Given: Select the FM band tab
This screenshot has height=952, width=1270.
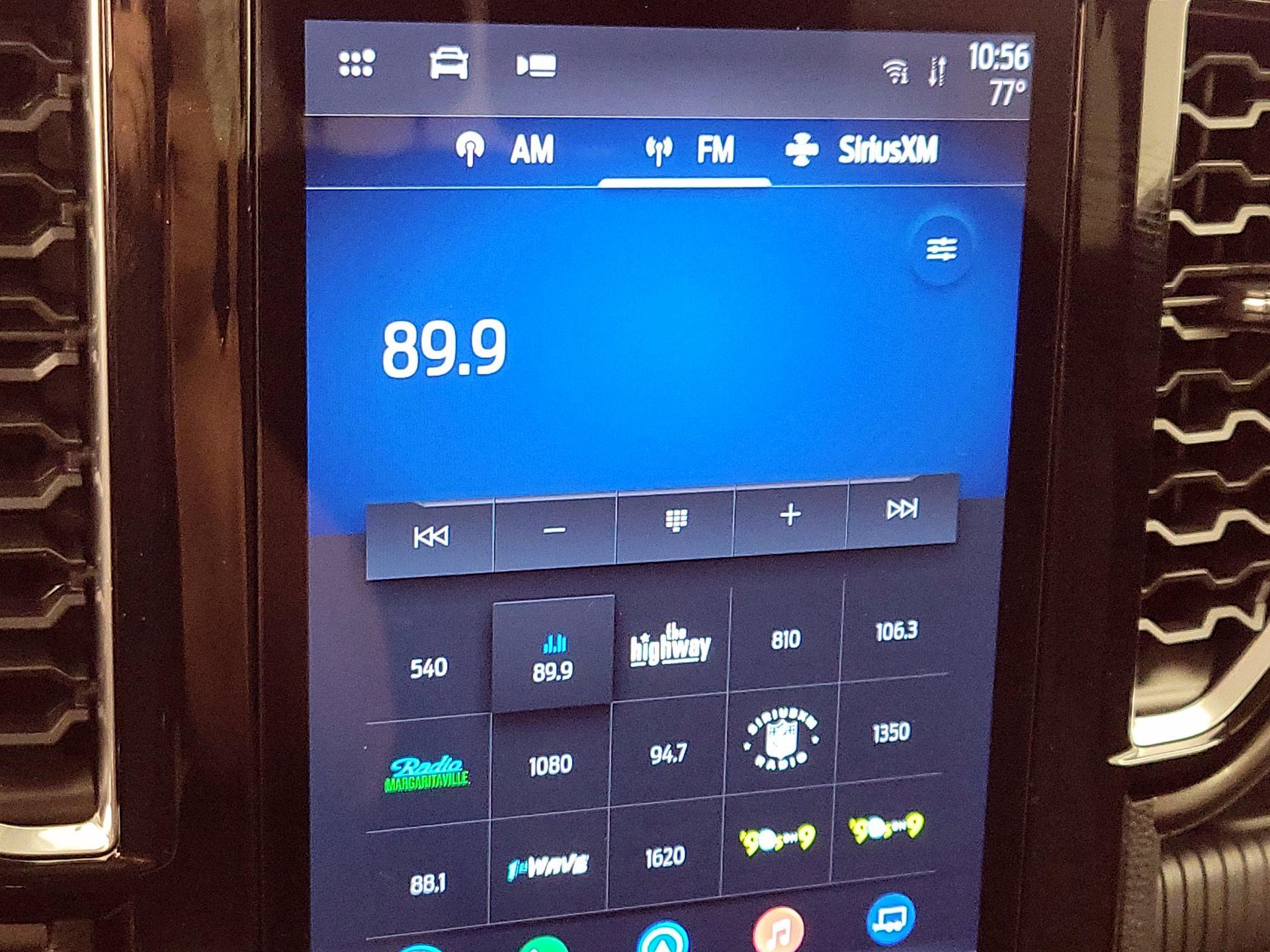Looking at the screenshot, I should (690, 150).
